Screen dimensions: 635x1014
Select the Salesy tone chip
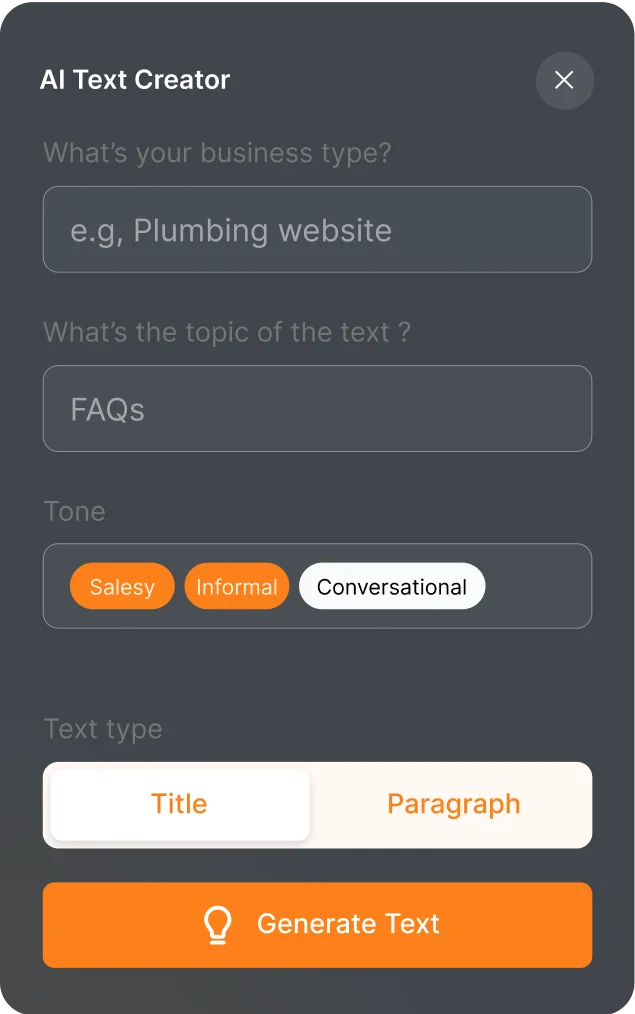122,587
